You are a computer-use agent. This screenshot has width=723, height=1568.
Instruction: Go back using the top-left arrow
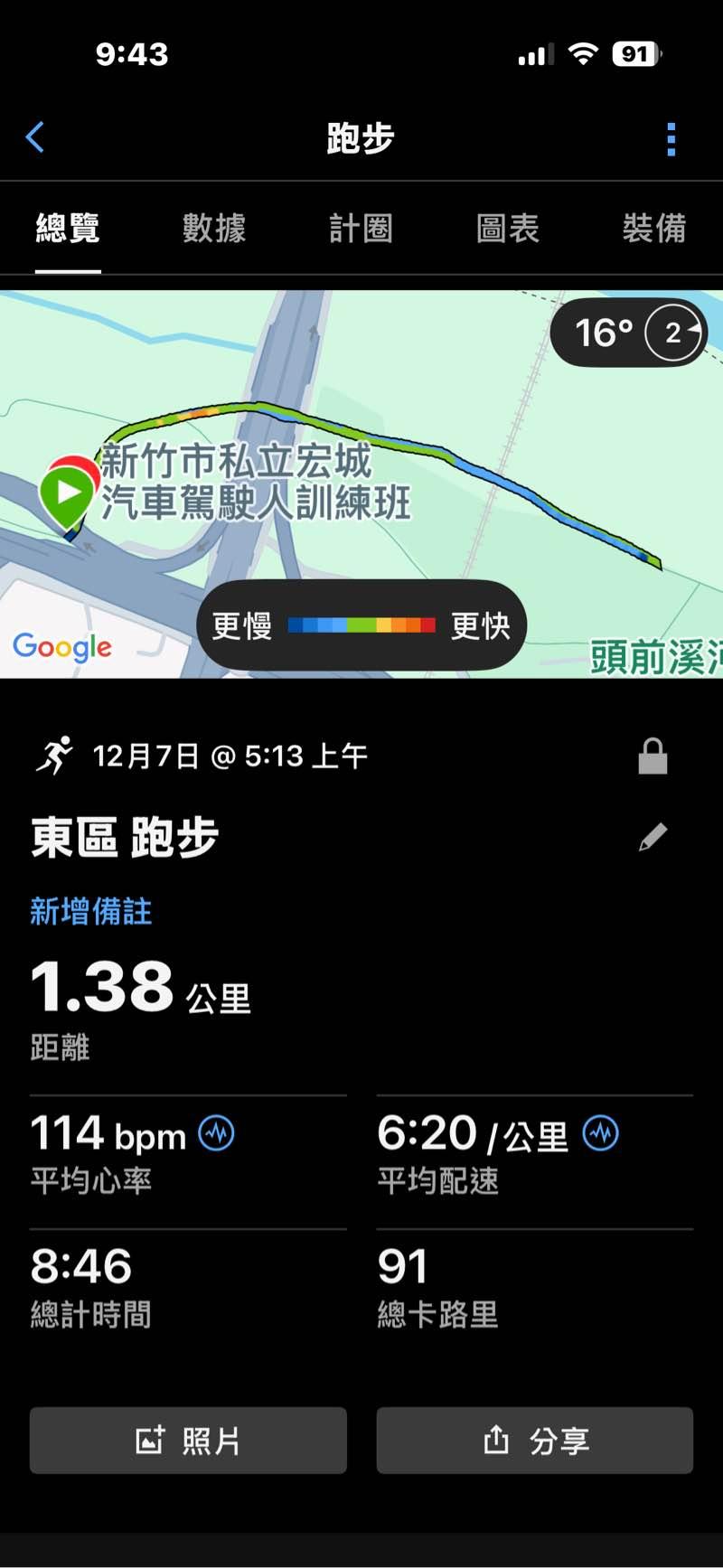35,138
